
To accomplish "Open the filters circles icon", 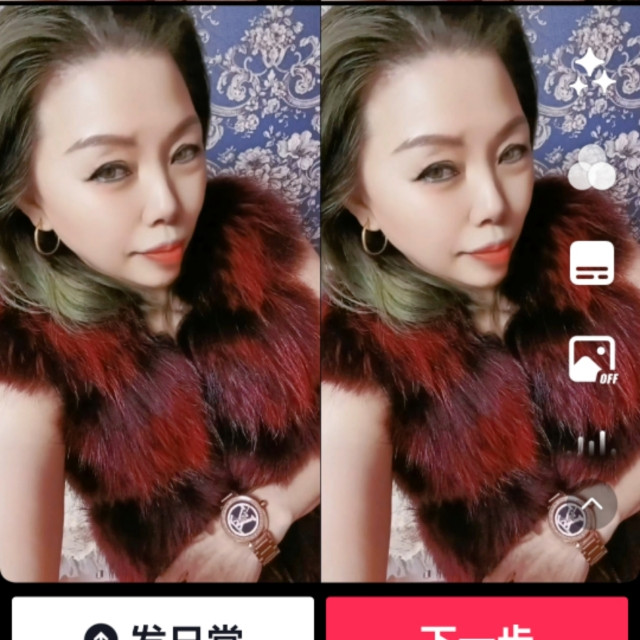I will pyautogui.click(x=591, y=168).
